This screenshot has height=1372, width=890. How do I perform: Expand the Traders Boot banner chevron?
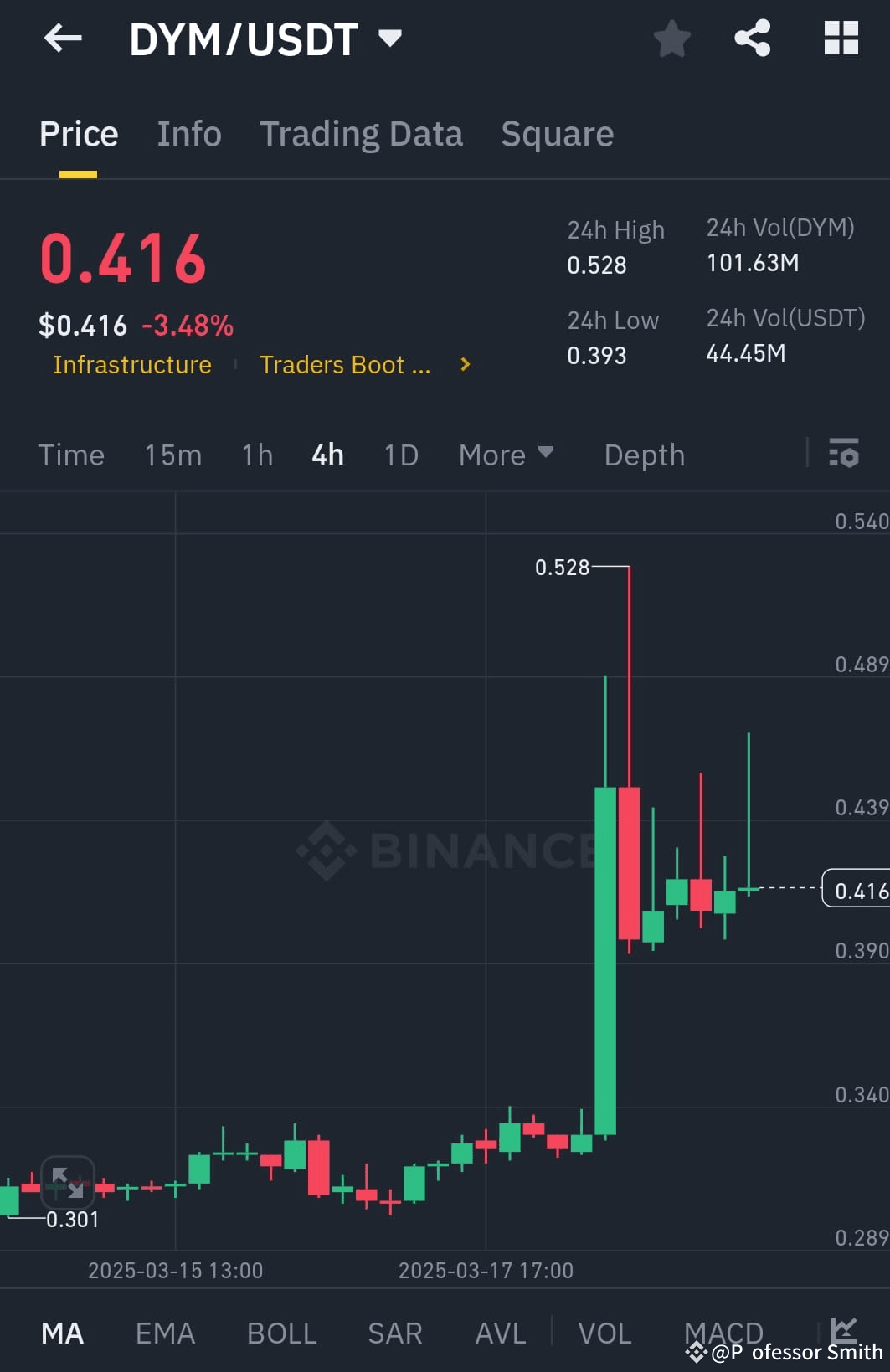(464, 365)
